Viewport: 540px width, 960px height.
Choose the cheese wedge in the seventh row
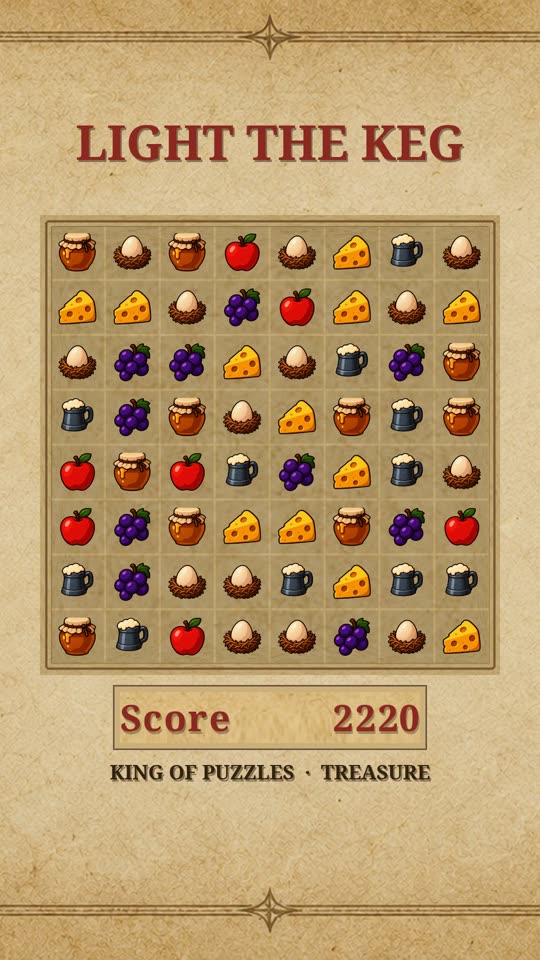point(351,582)
